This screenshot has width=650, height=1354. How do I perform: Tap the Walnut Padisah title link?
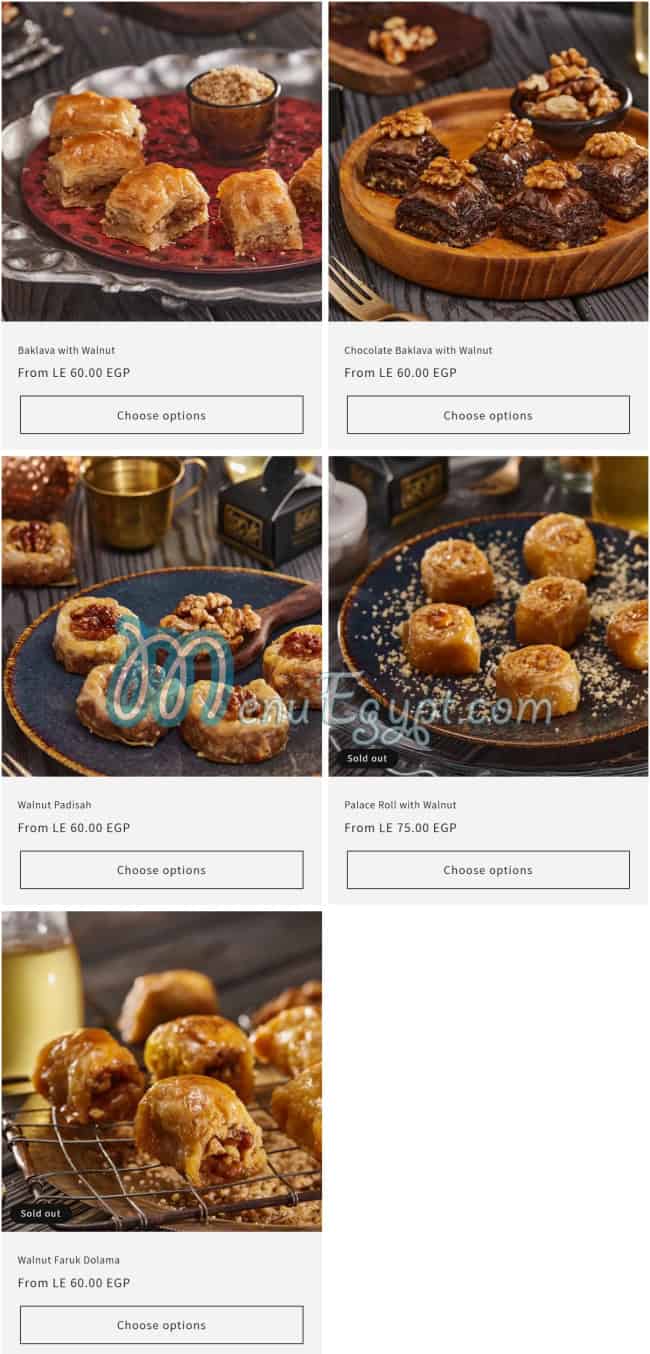(54, 805)
